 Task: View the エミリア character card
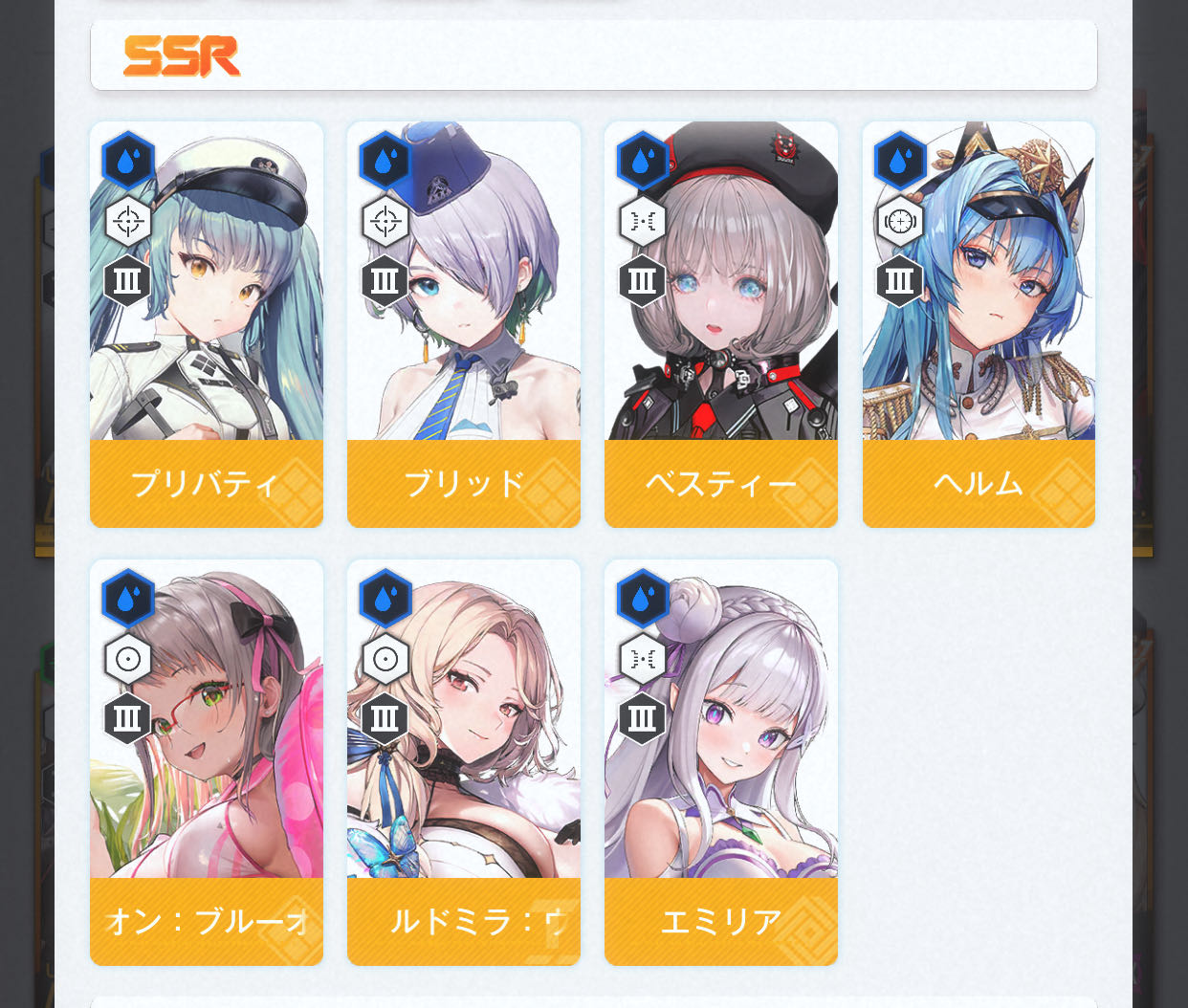(720, 763)
